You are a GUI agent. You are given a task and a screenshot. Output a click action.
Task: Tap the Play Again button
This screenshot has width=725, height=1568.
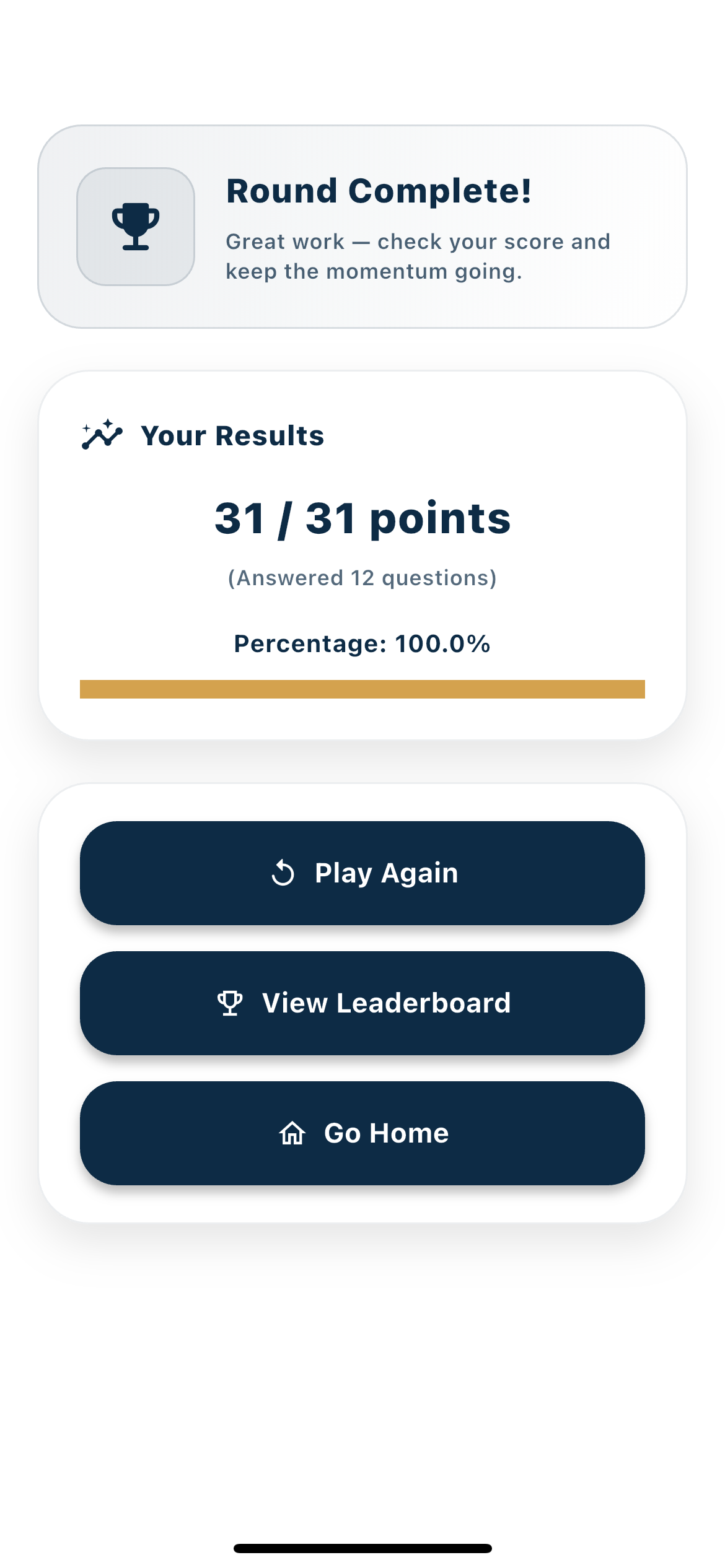pyautogui.click(x=362, y=873)
